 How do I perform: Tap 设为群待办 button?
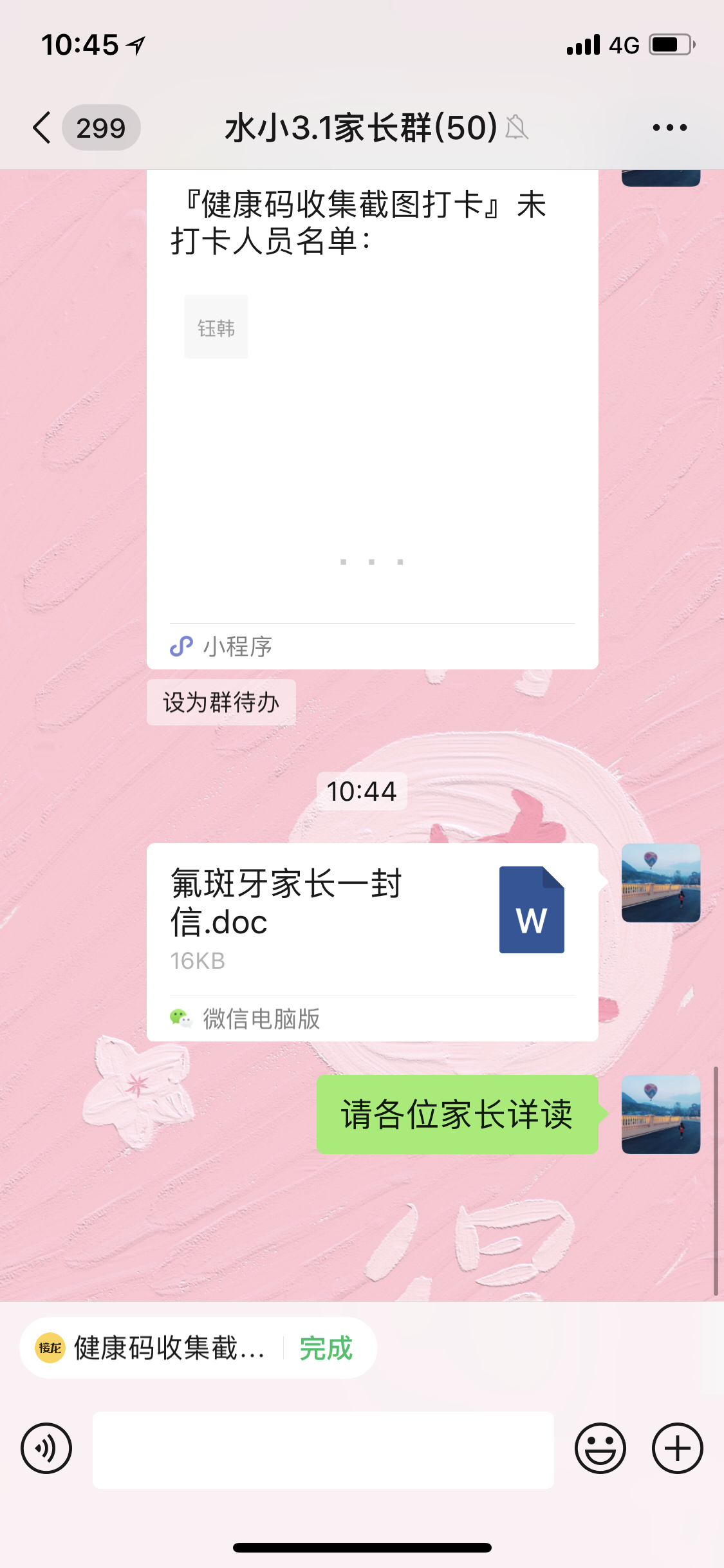tap(221, 702)
